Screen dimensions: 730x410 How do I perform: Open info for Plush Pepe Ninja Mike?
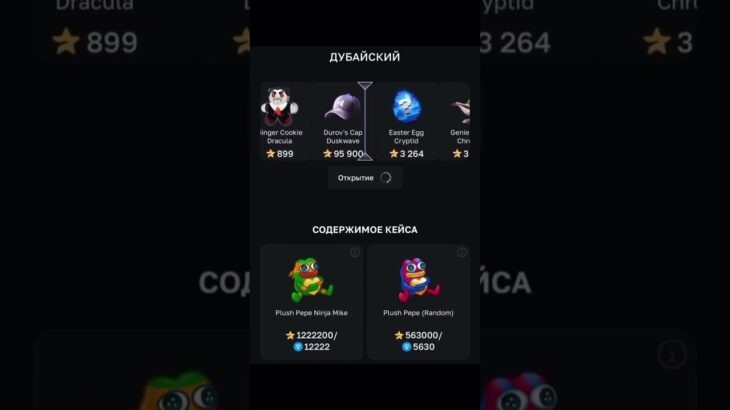tap(355, 253)
